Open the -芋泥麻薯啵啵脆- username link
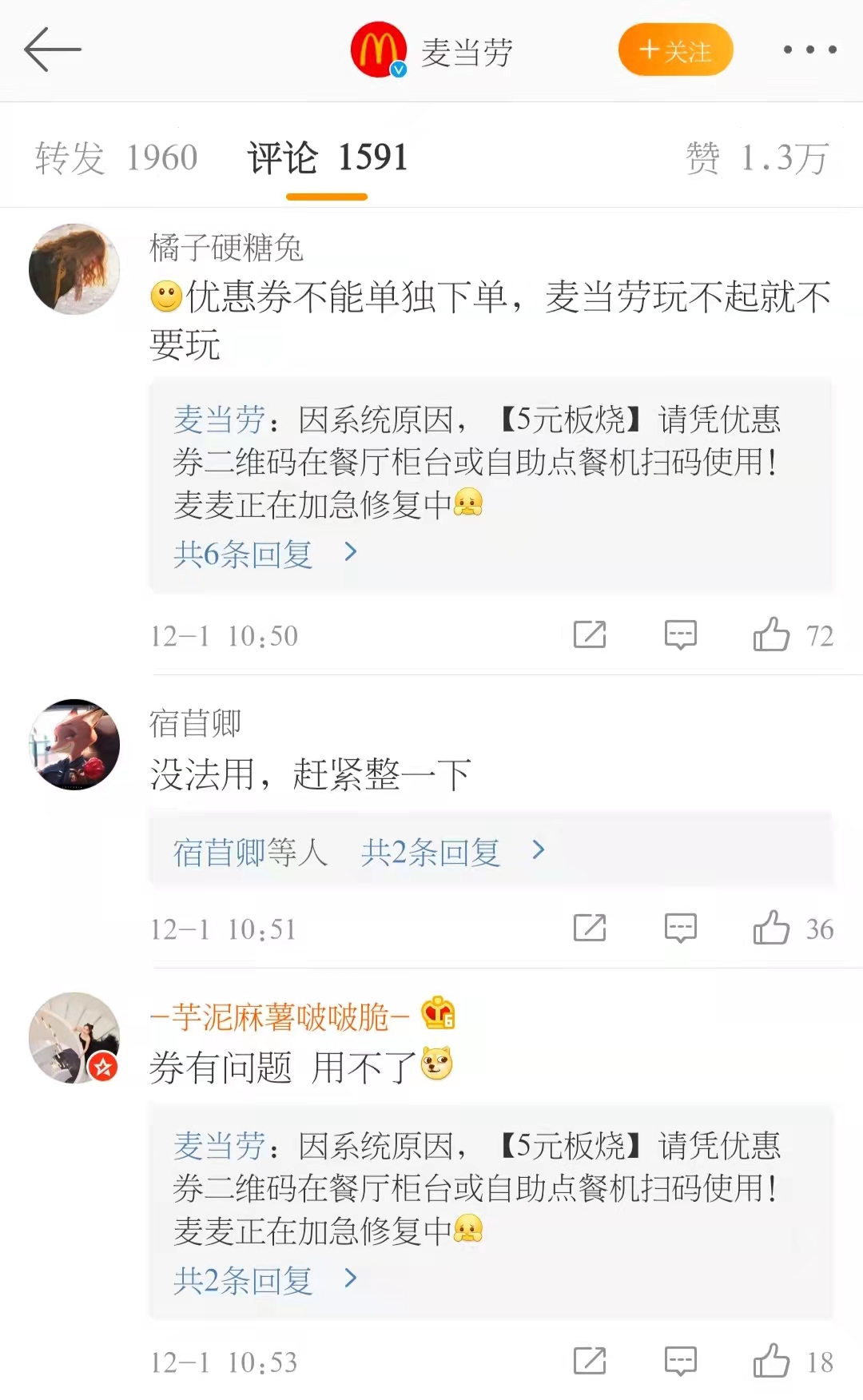The image size is (863, 1400). (x=280, y=1017)
